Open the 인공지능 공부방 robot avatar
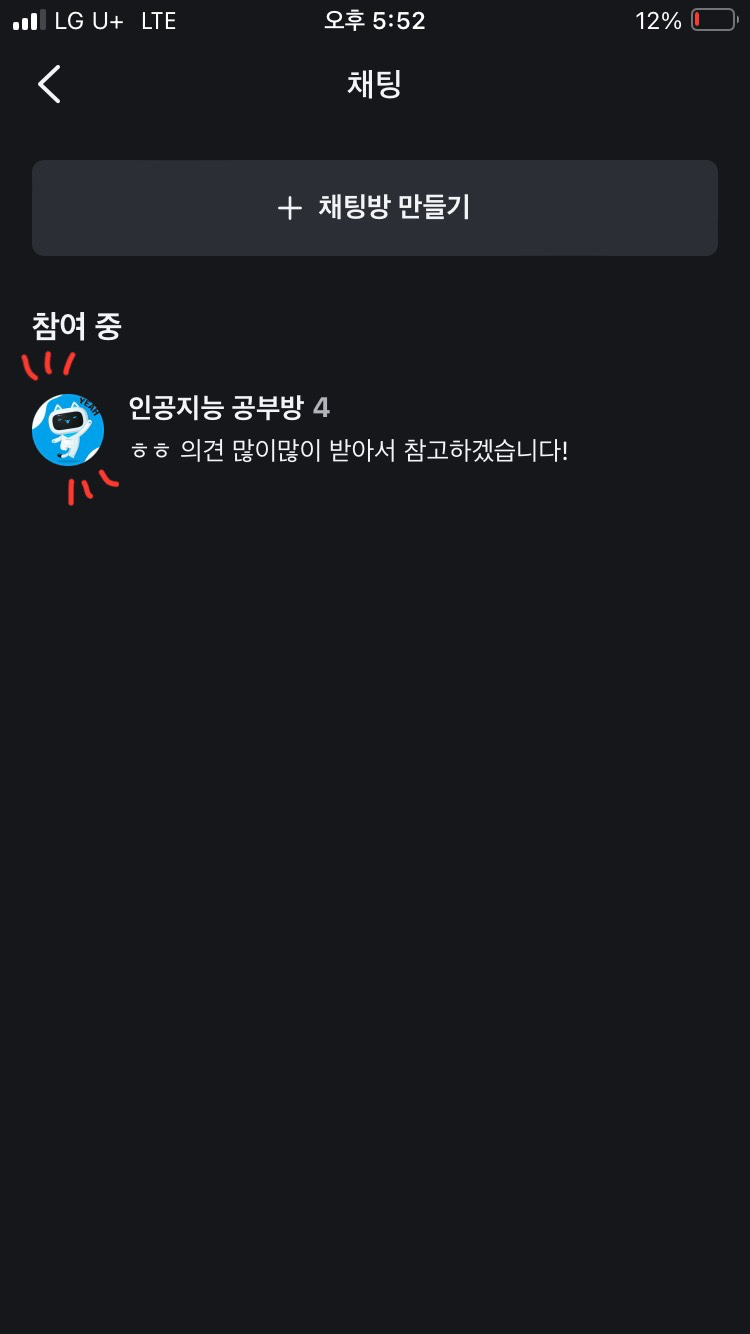Image resolution: width=750 pixels, height=1334 pixels. point(70,429)
